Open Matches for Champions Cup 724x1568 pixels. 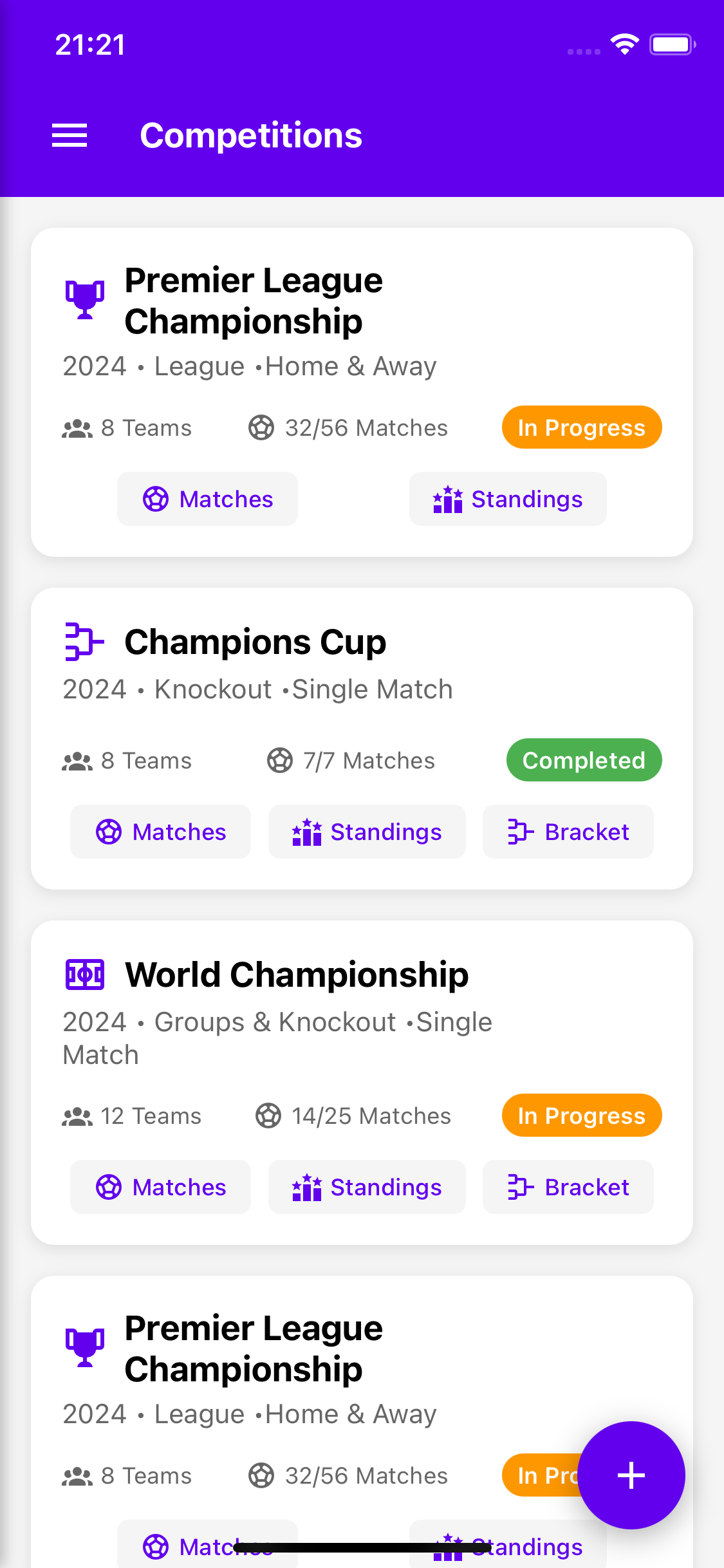tap(160, 832)
